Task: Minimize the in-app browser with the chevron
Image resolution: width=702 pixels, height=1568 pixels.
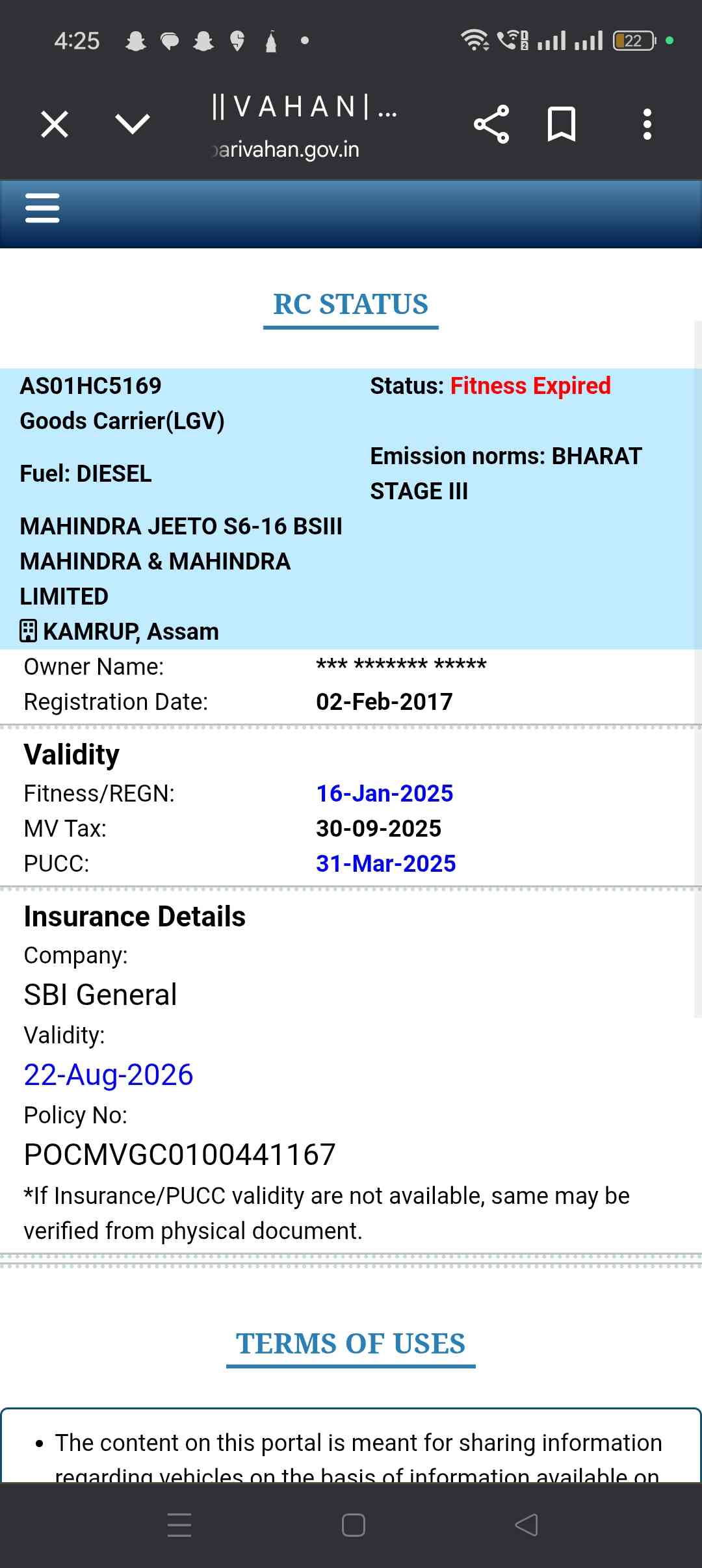Action: [132, 124]
